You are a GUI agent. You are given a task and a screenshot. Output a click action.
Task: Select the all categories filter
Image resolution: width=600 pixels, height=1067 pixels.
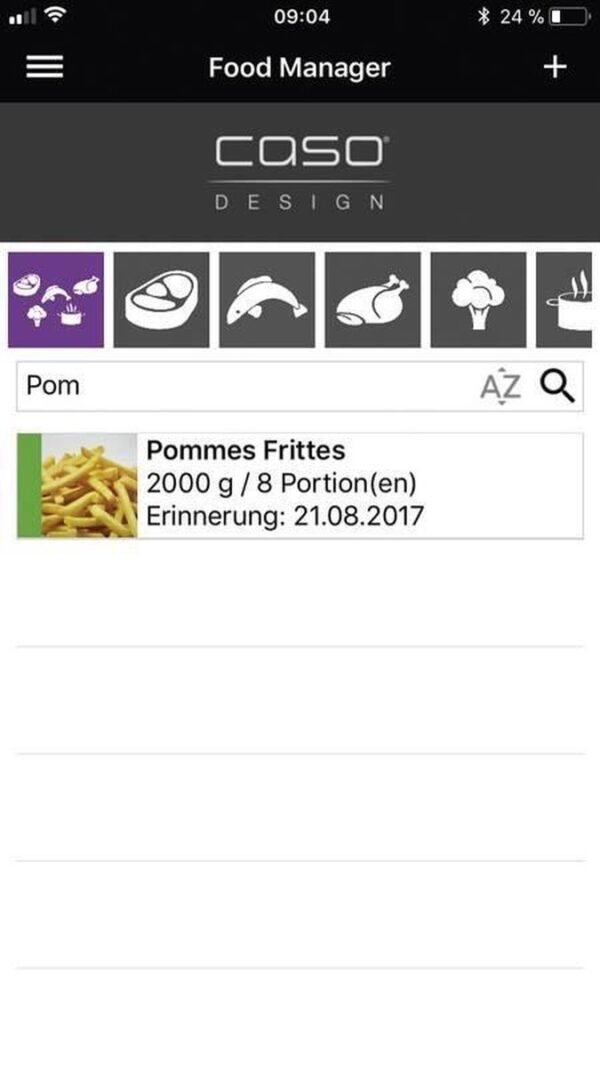coord(56,300)
